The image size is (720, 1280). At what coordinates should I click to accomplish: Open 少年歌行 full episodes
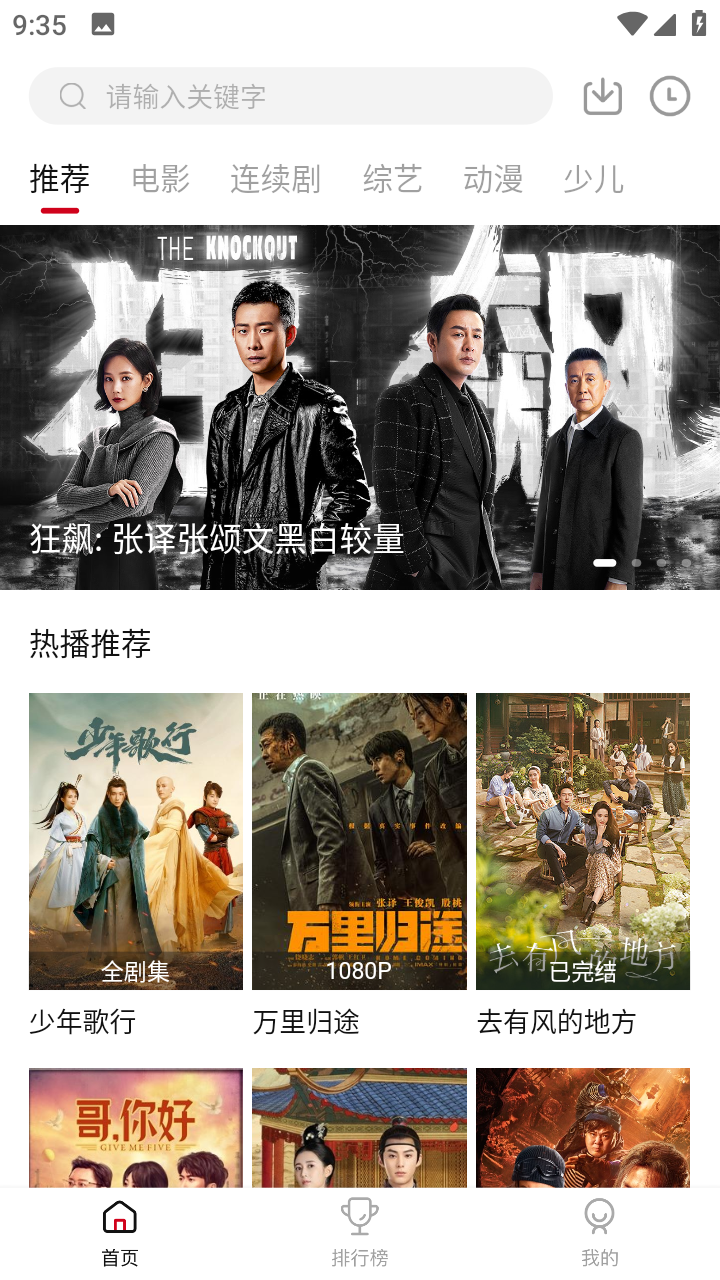(x=135, y=840)
